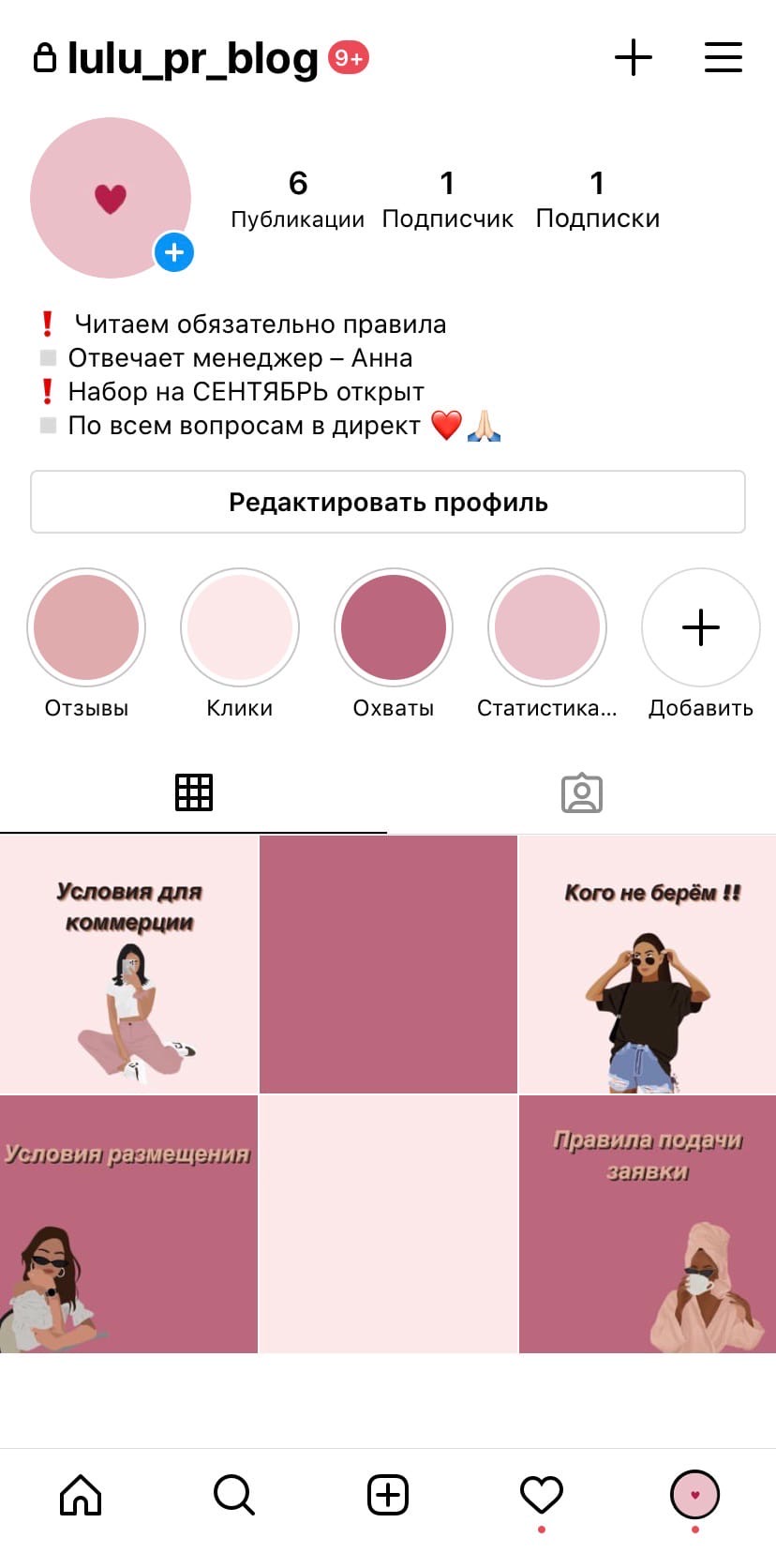This screenshot has width=776, height=1568.
Task: Open the hamburger menu
Action: pyautogui.click(x=723, y=58)
